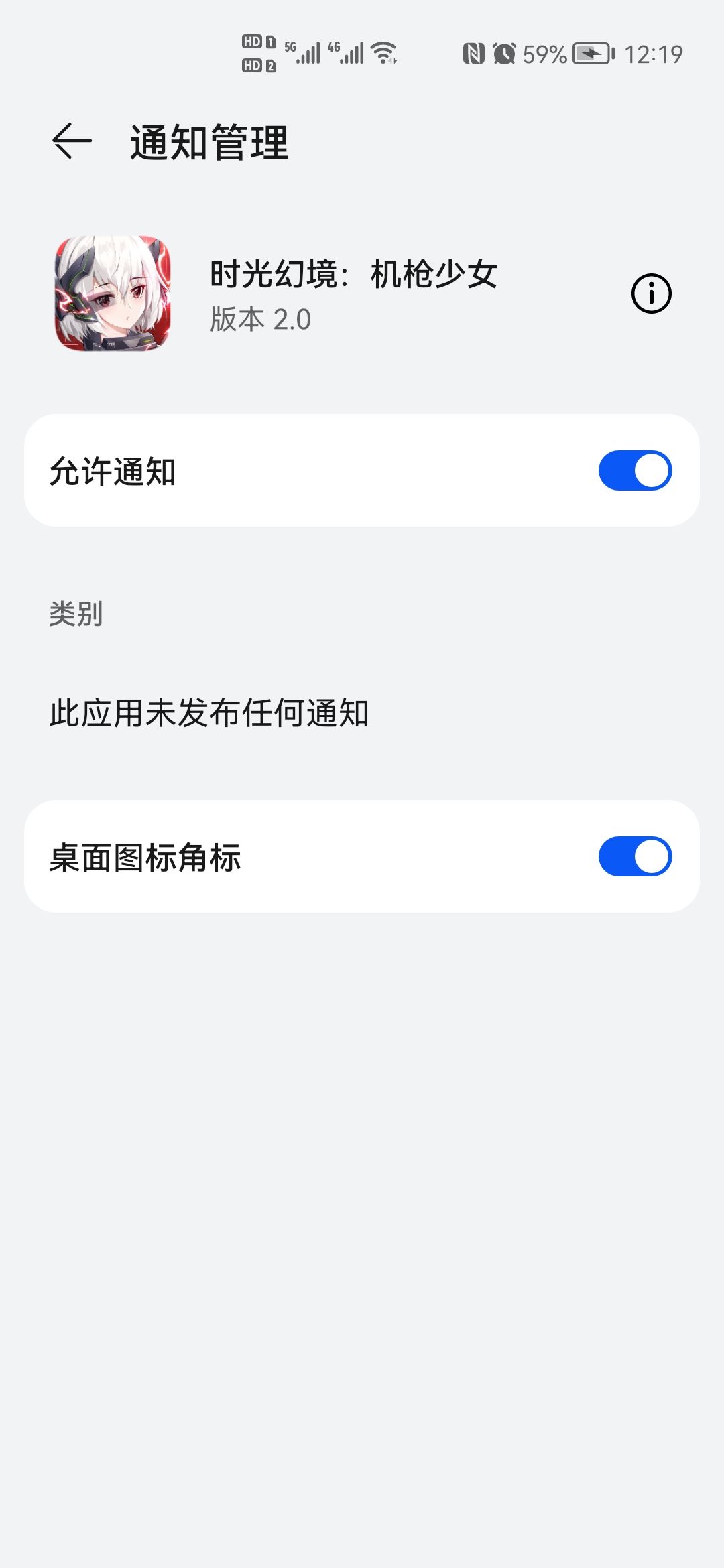724x1568 pixels.
Task: Disable the 允许通知 switch
Action: [x=635, y=470]
